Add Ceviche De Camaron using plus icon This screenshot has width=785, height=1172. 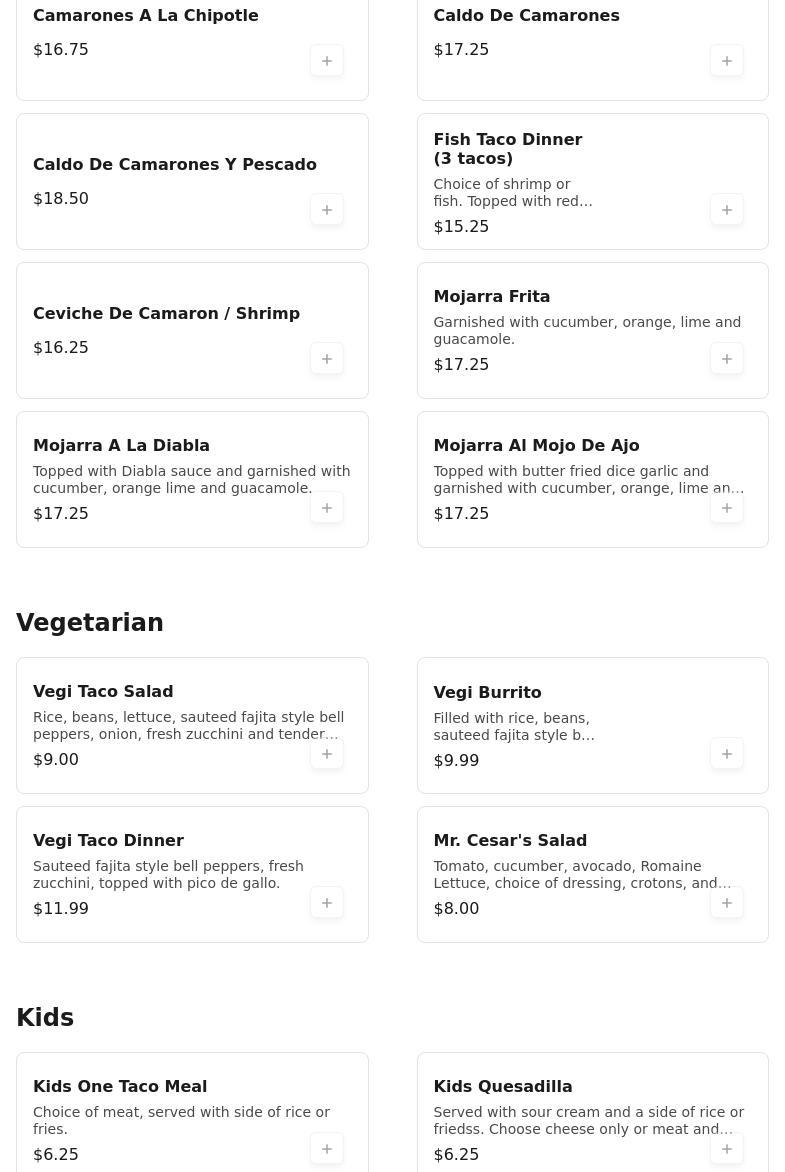327,358
